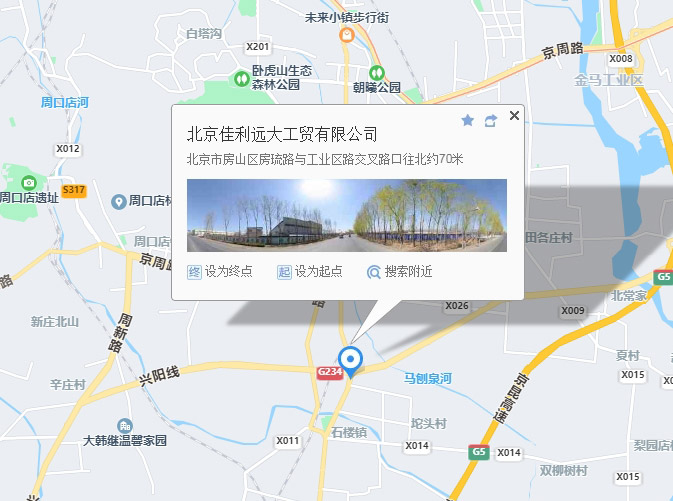
Task: Open the street view panorama photo
Action: (346, 215)
